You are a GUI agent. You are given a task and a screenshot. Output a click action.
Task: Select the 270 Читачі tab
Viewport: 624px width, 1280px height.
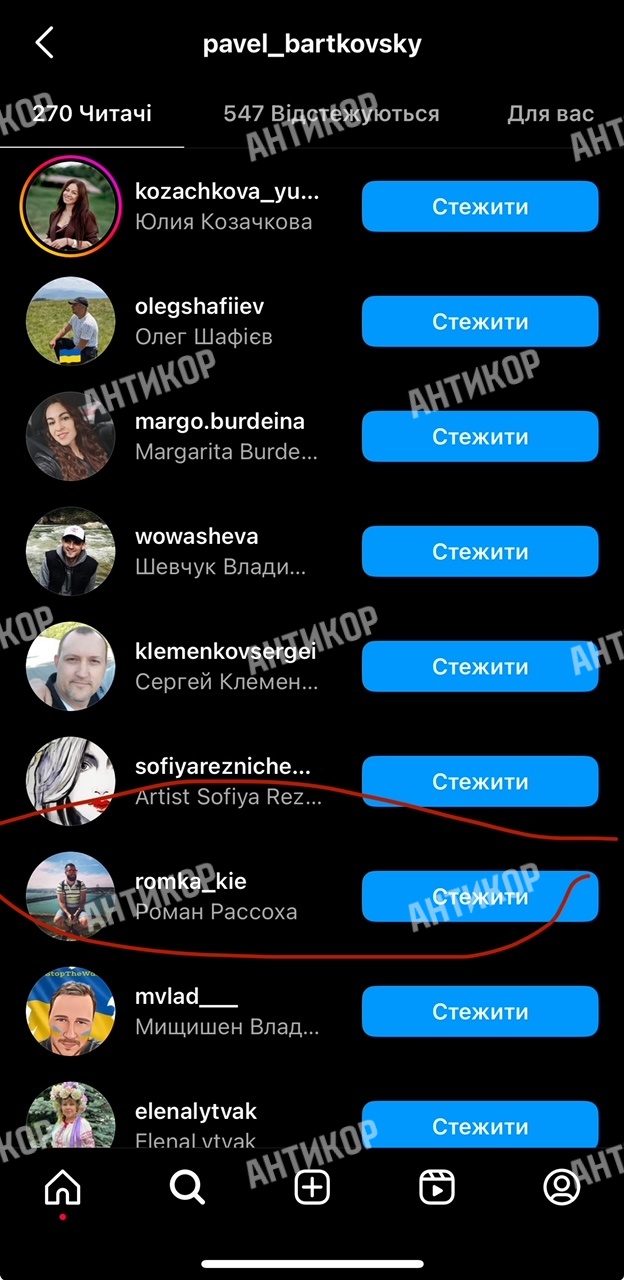click(x=92, y=114)
